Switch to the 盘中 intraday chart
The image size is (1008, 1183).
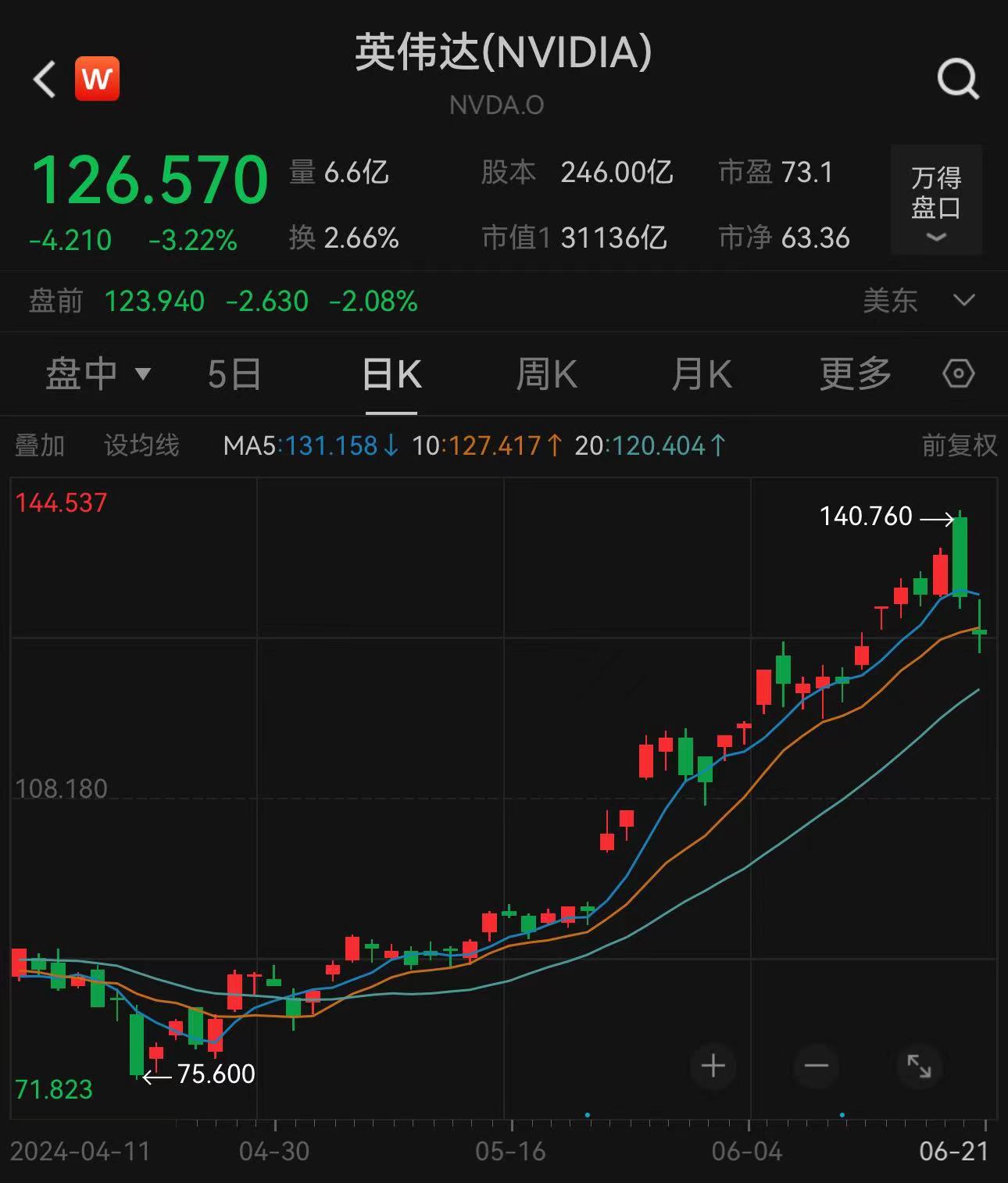(97, 374)
